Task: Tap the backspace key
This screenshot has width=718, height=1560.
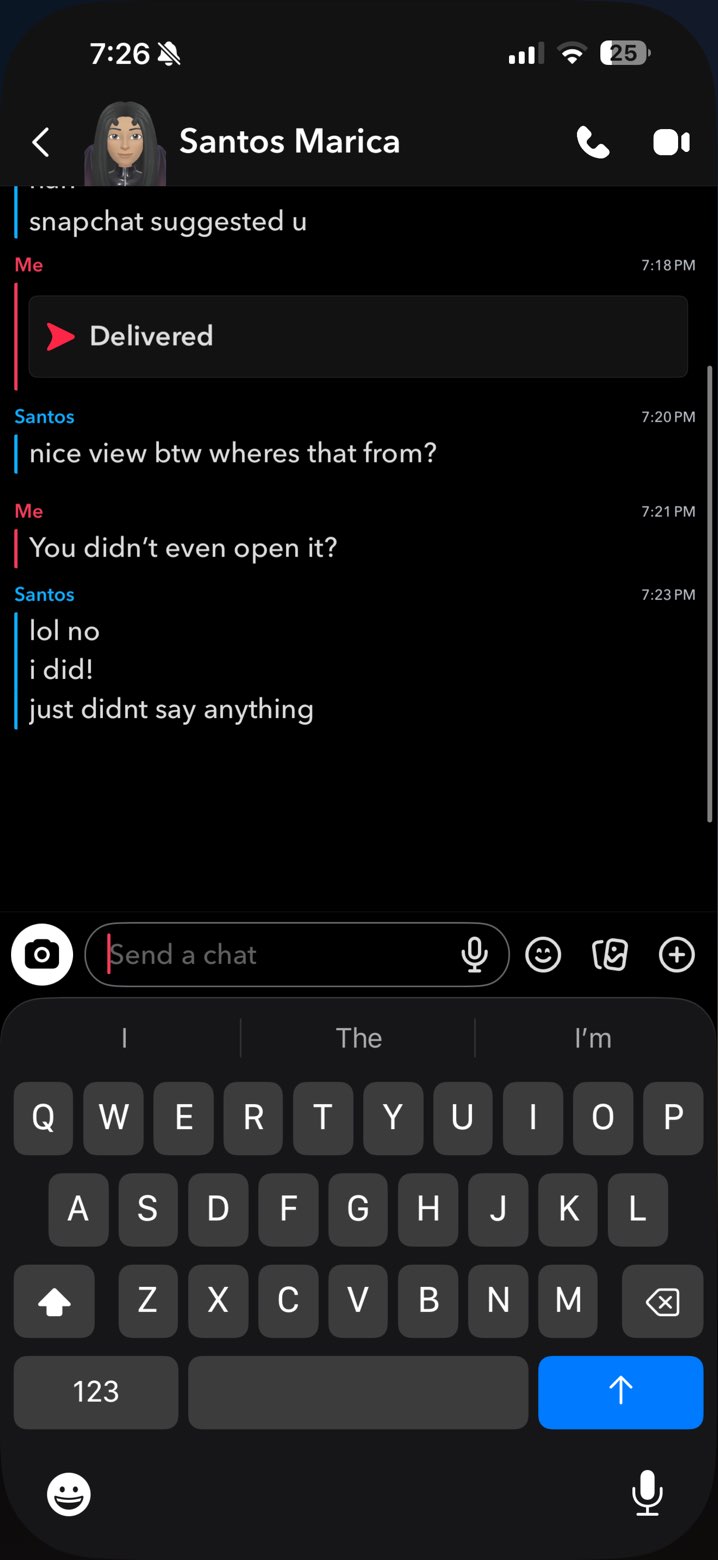Action: coord(662,1301)
